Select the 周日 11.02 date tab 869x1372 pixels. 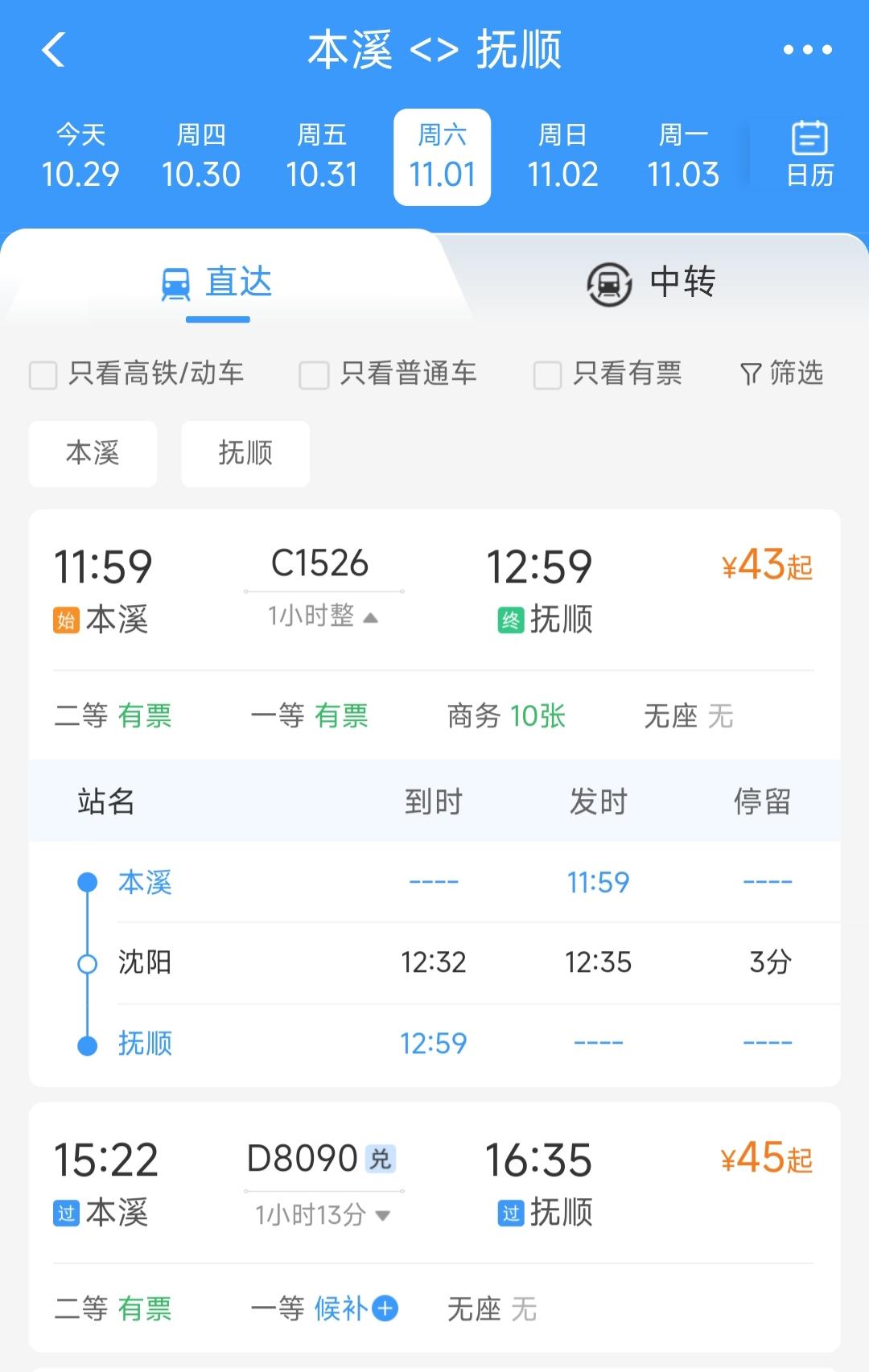564,155
